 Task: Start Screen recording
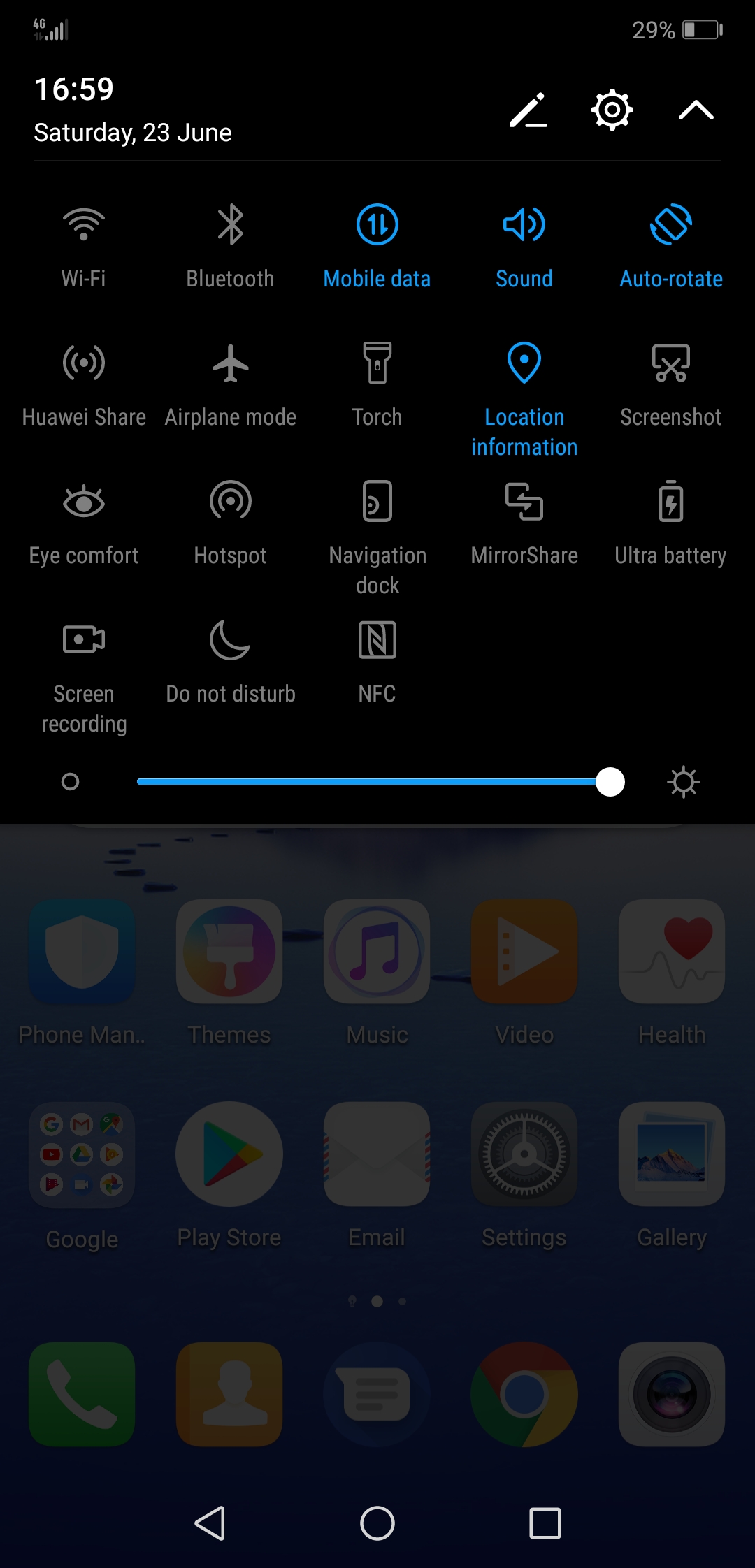pyautogui.click(x=84, y=676)
